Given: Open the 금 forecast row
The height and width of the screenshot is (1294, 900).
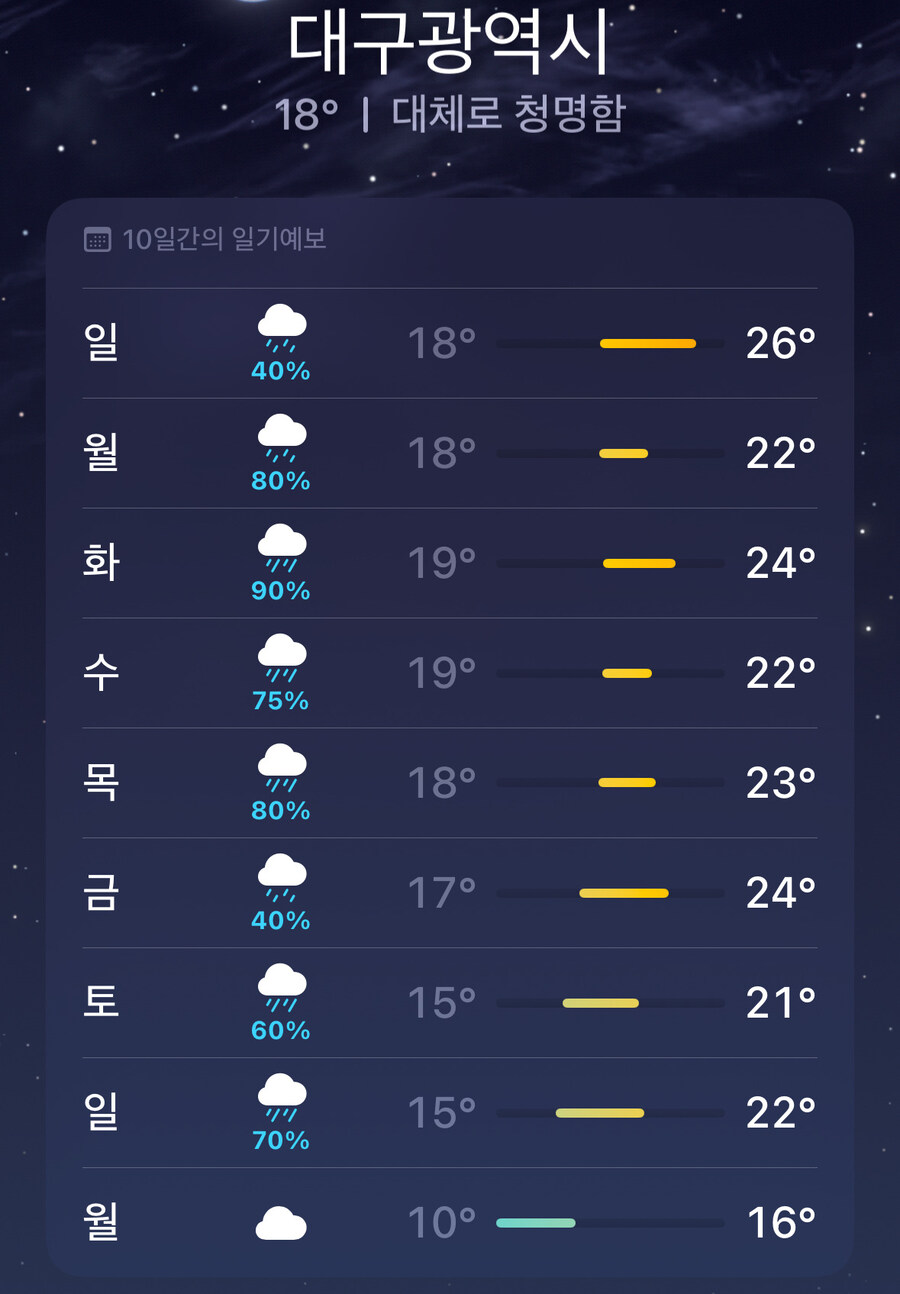Looking at the screenshot, I should (x=450, y=894).
